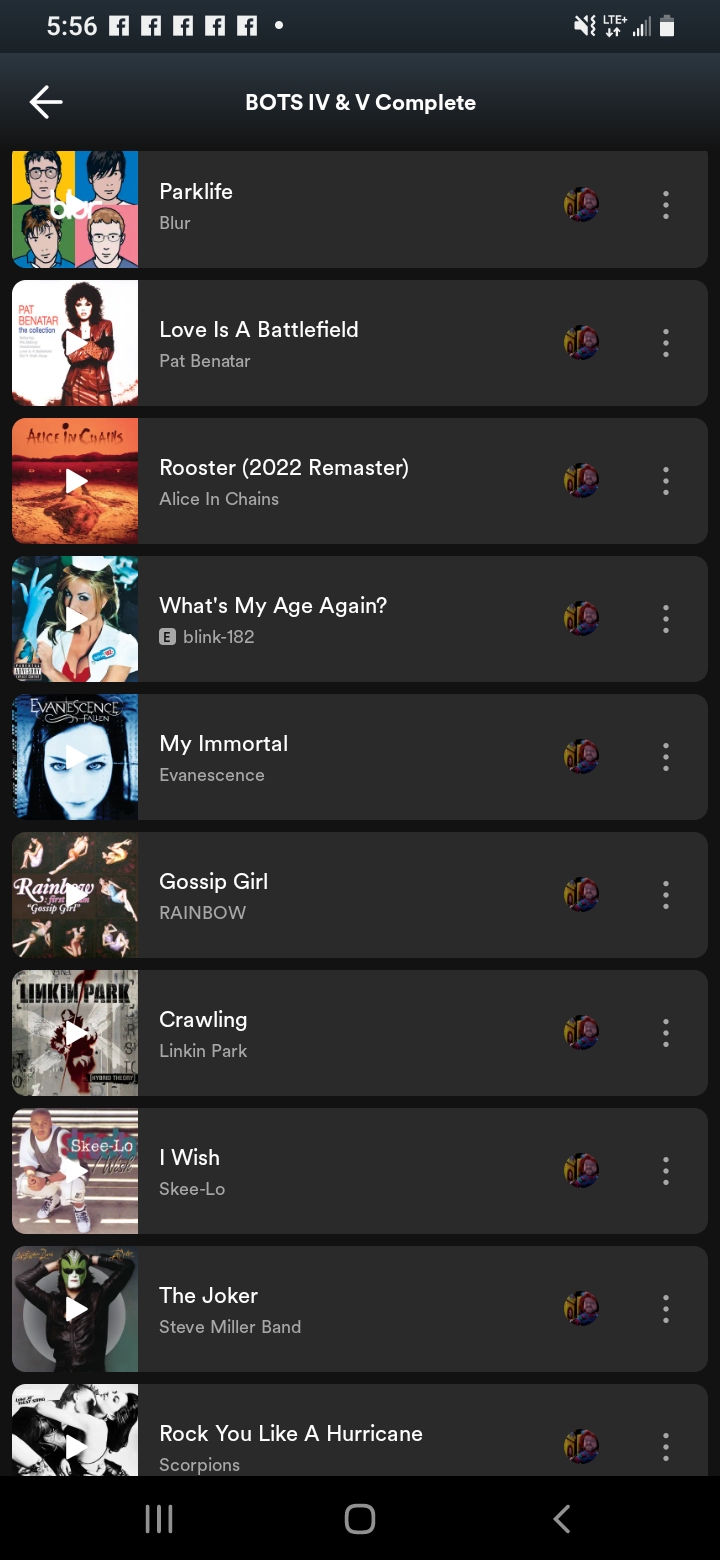Open the overflow menu for My Immortal
Image resolution: width=720 pixels, height=1560 pixels.
coord(666,757)
